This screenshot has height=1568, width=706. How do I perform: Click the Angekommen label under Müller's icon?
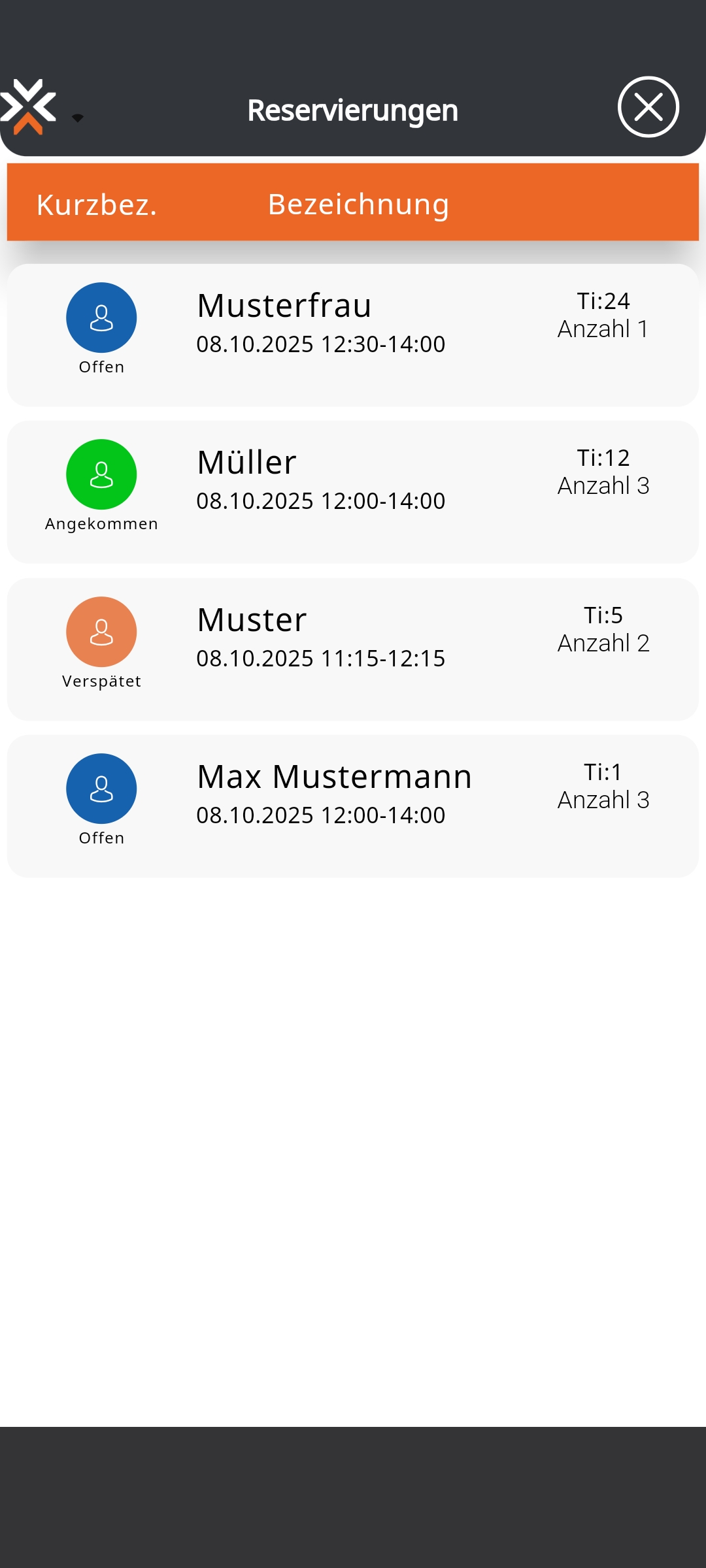[101, 523]
